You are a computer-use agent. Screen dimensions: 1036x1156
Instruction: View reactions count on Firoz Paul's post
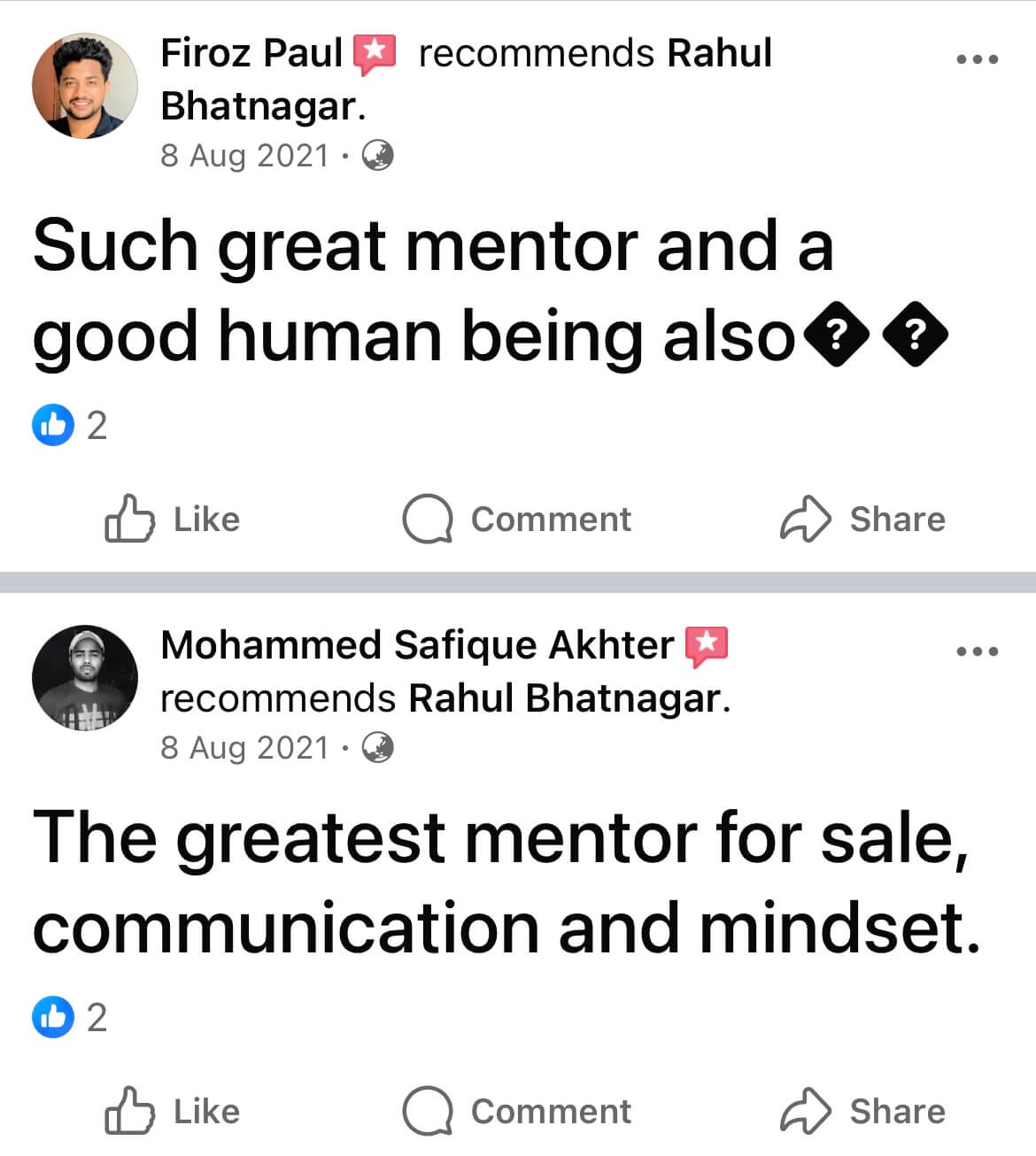tap(70, 425)
